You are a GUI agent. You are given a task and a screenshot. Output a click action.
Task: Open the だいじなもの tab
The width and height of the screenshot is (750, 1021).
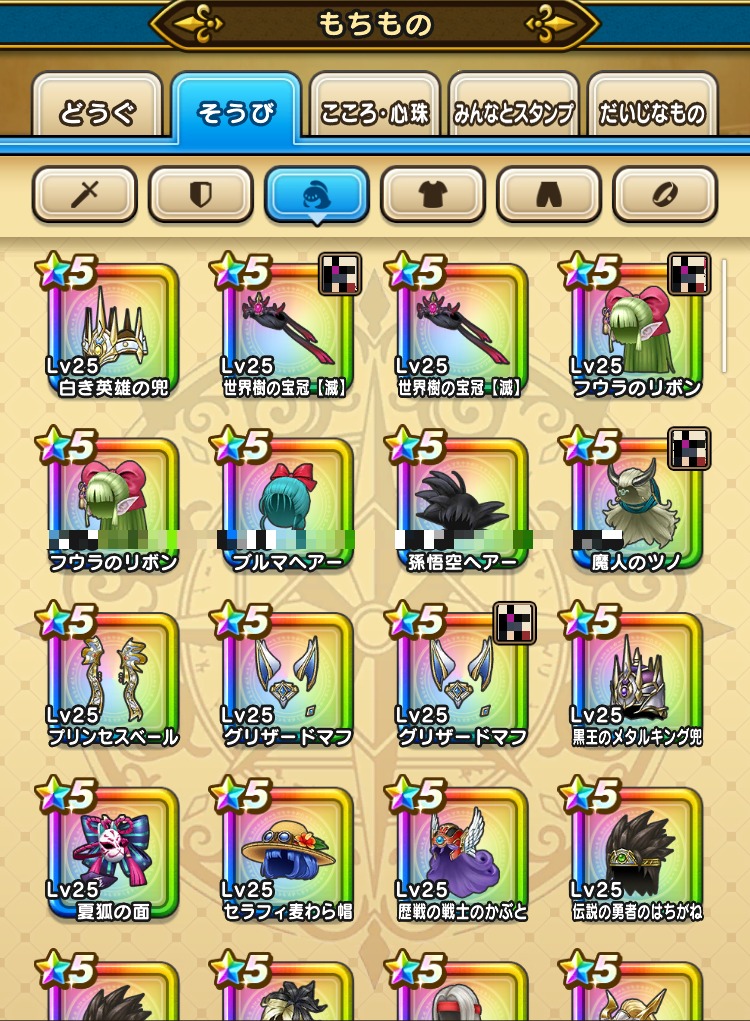pos(653,112)
